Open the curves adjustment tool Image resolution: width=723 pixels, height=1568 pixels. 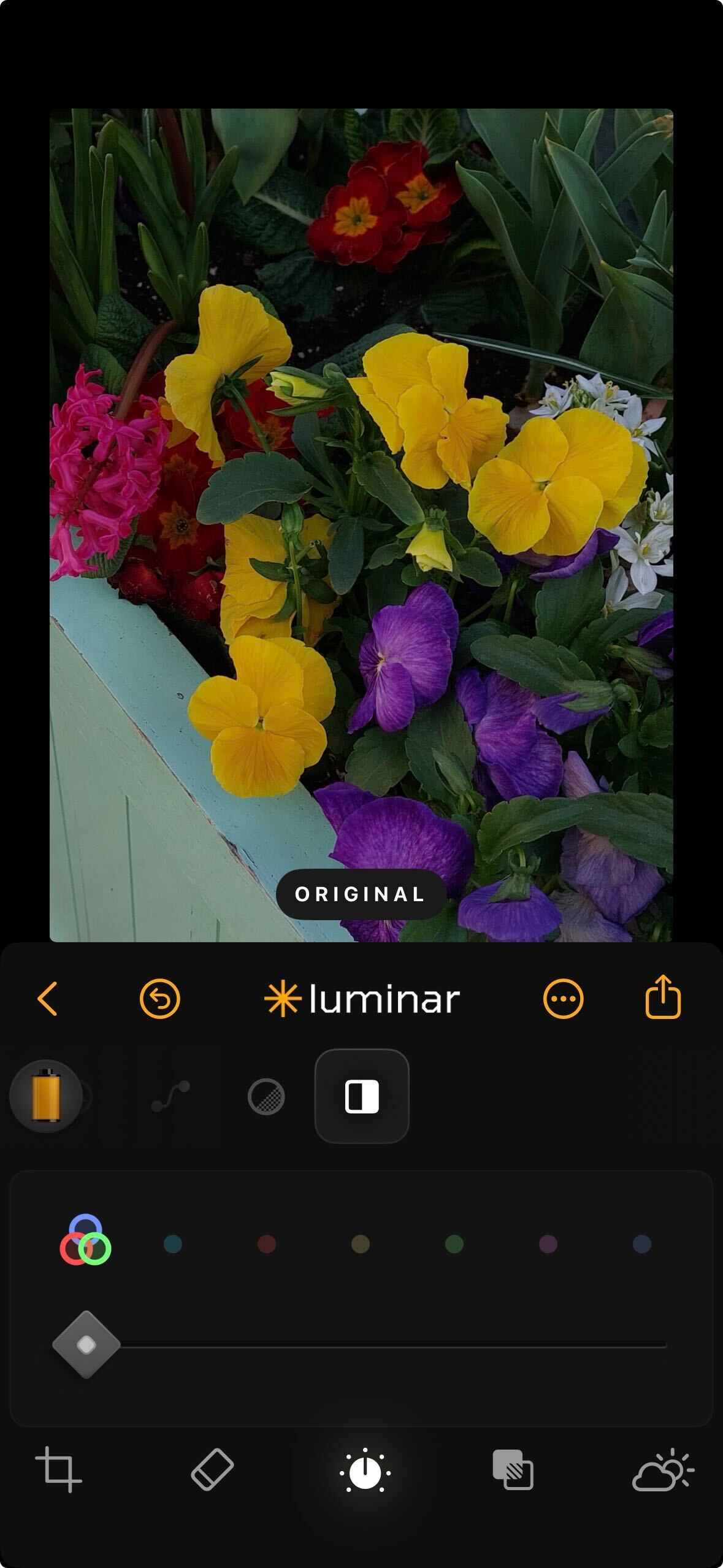click(x=170, y=1096)
